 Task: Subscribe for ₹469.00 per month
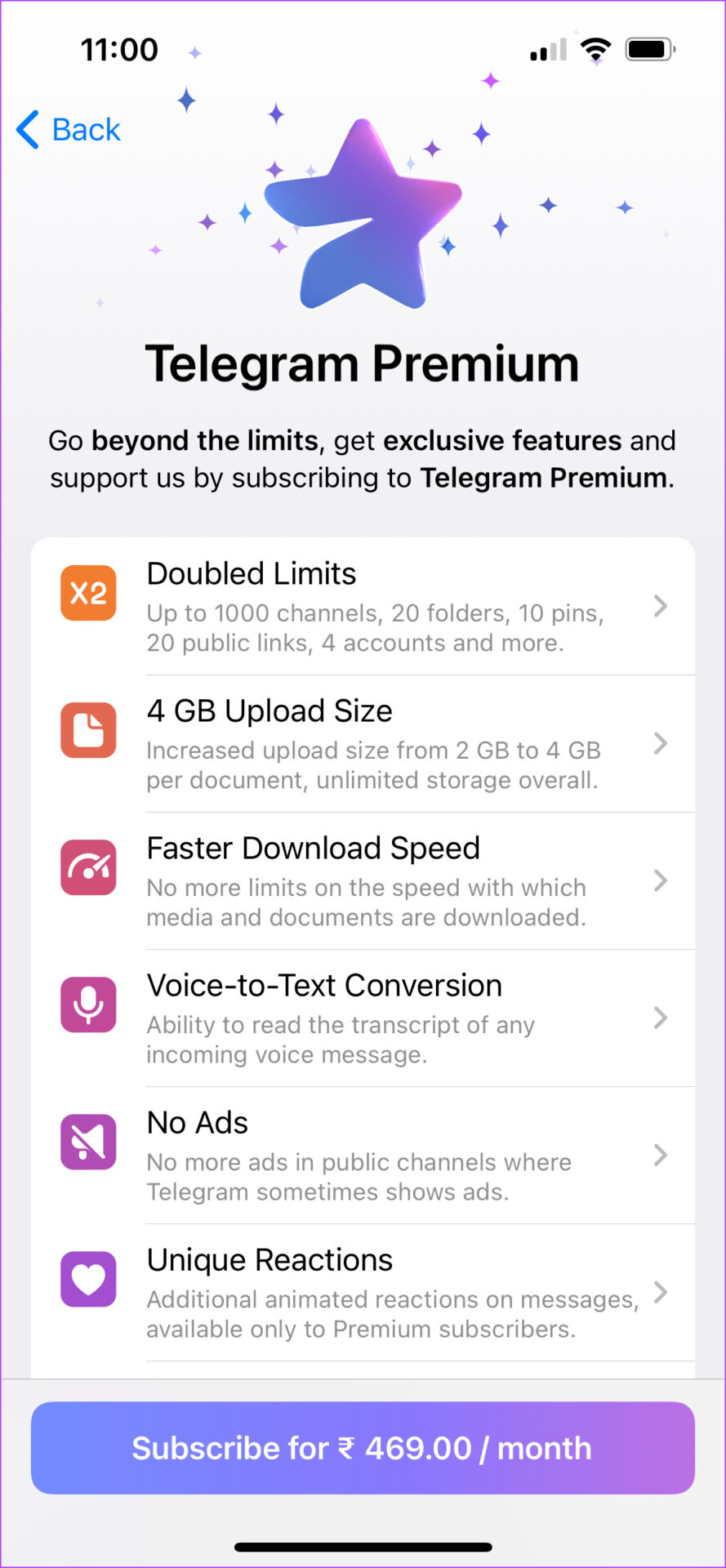363,1448
